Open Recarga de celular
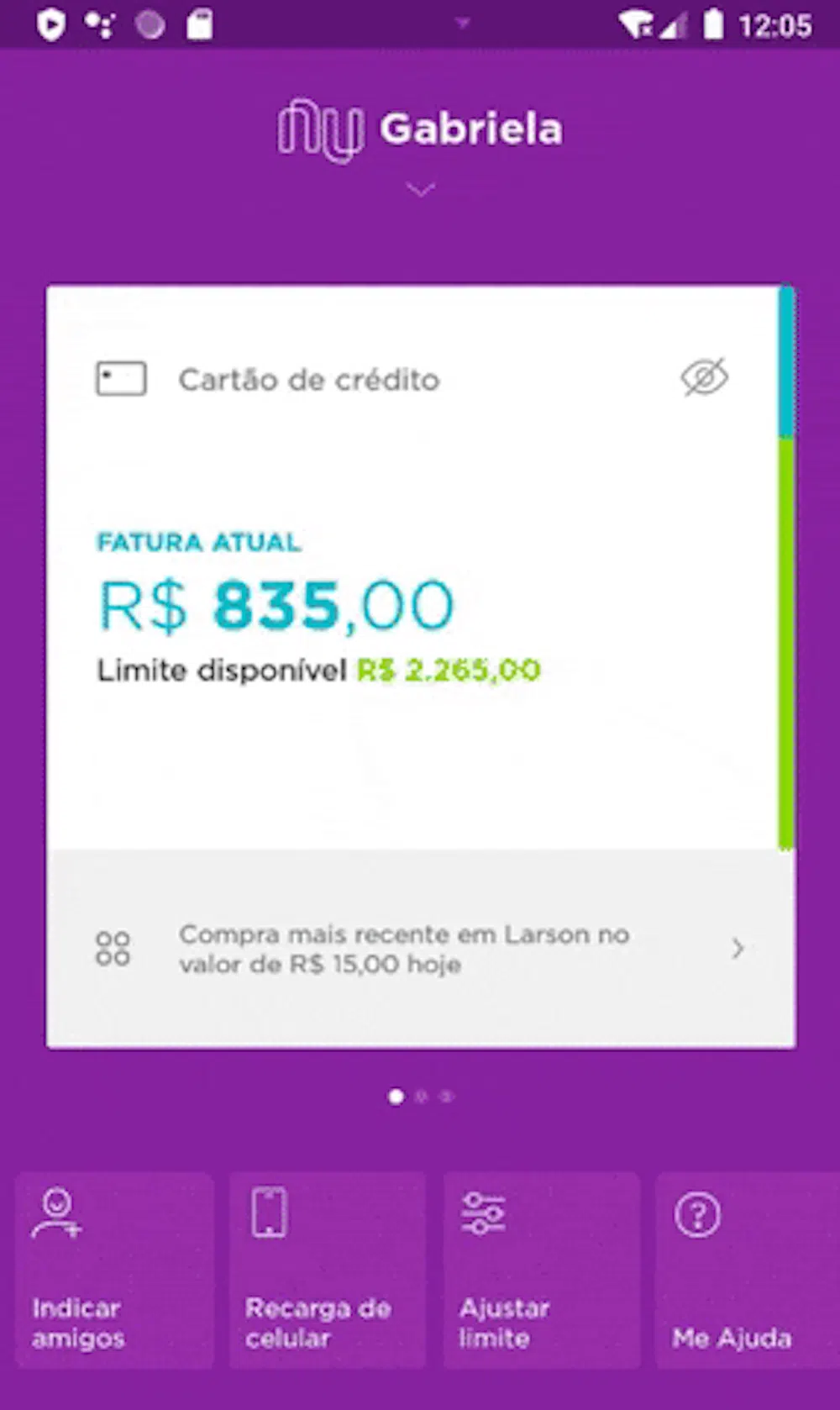This screenshot has height=1410, width=840. click(x=327, y=1271)
